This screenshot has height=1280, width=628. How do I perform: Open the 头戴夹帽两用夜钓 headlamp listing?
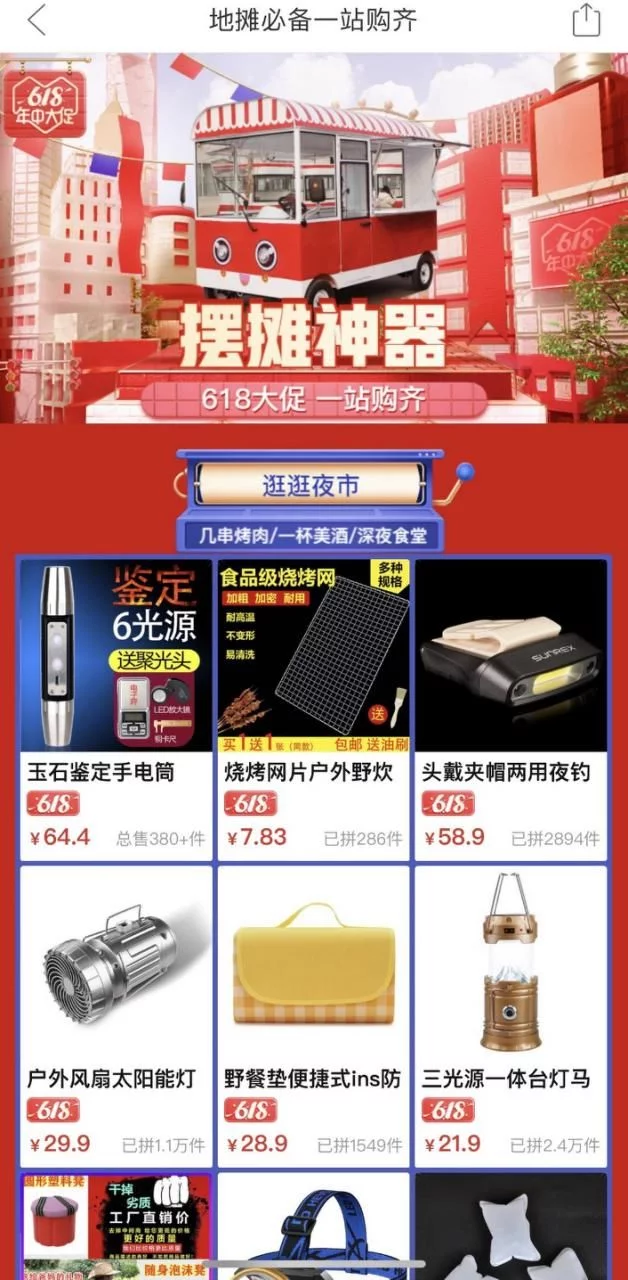(x=511, y=707)
